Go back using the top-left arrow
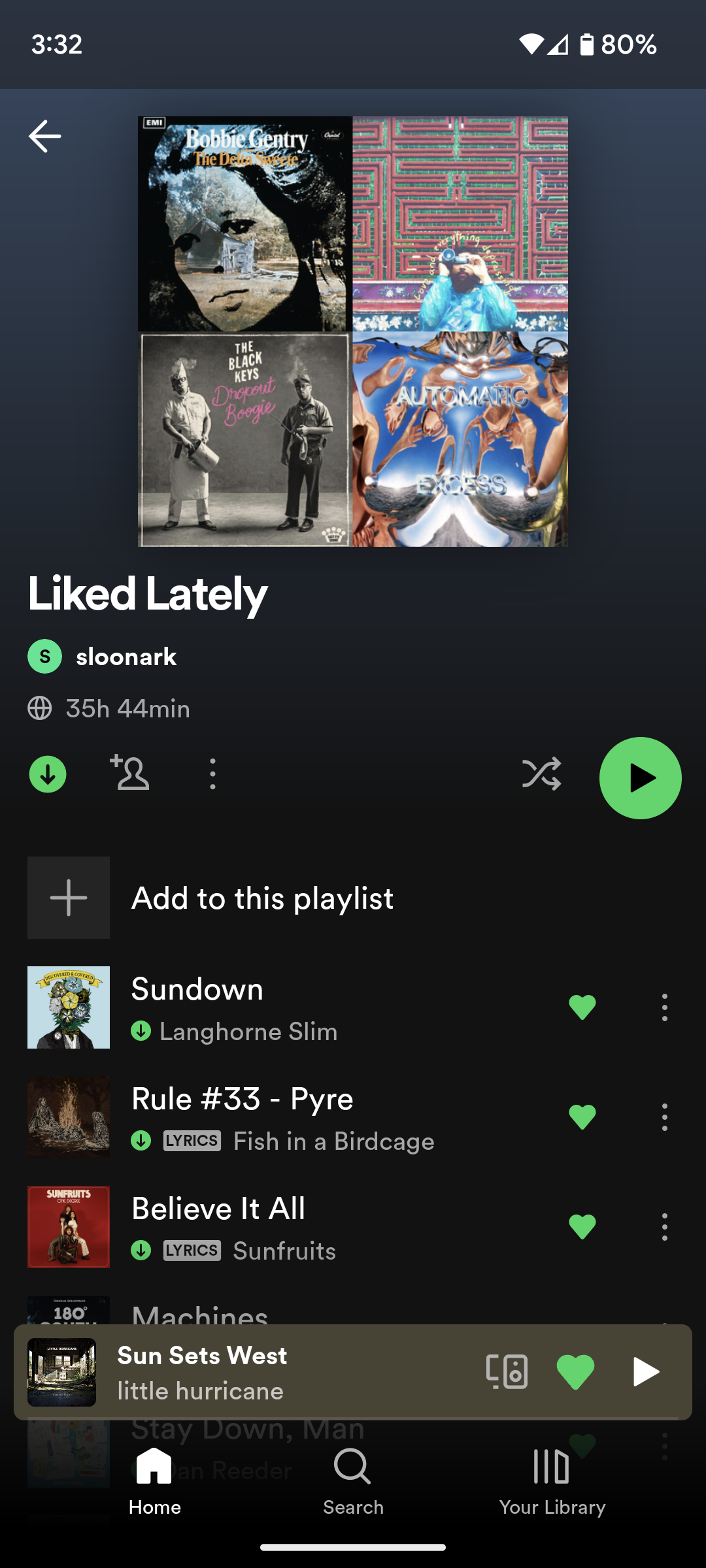The image size is (706, 1568). click(x=44, y=136)
